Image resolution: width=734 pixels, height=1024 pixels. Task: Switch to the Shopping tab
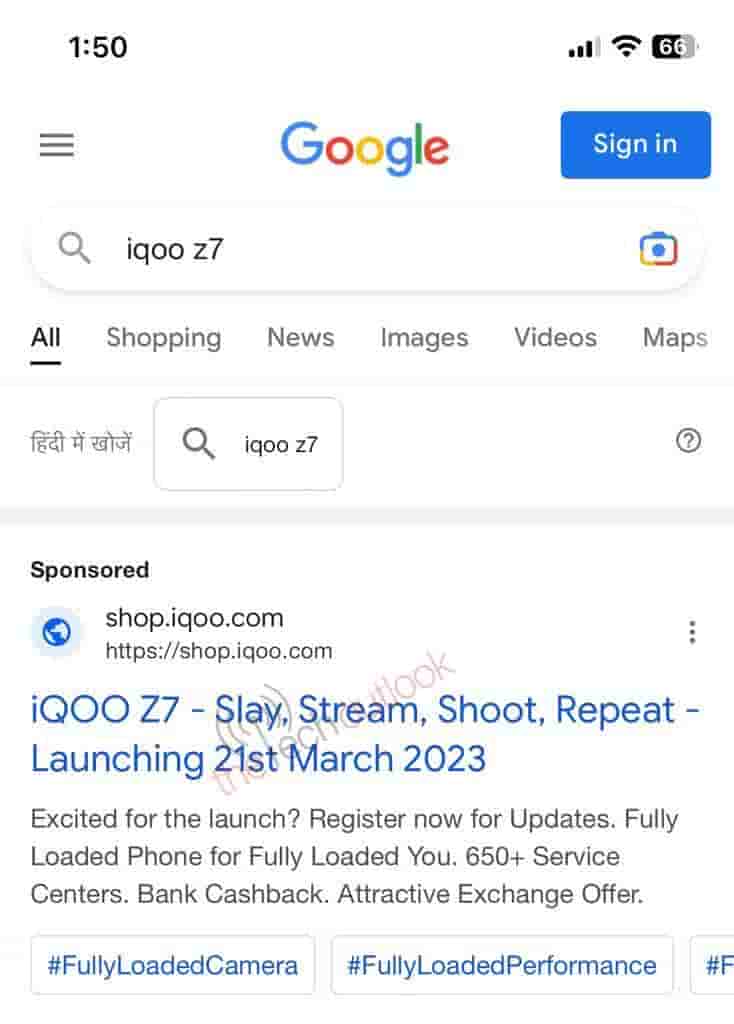coord(163,338)
